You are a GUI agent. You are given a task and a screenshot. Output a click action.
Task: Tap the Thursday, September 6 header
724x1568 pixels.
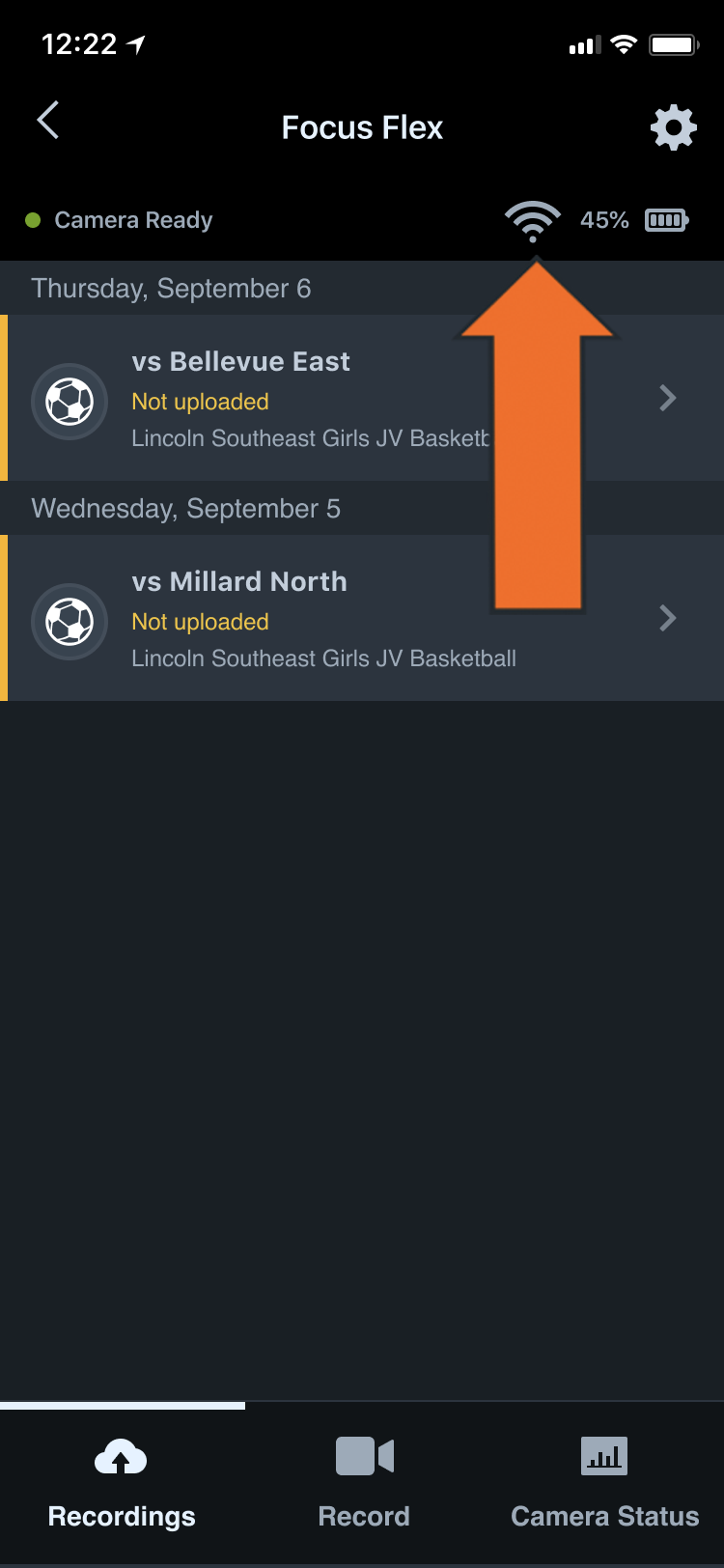pos(170,288)
